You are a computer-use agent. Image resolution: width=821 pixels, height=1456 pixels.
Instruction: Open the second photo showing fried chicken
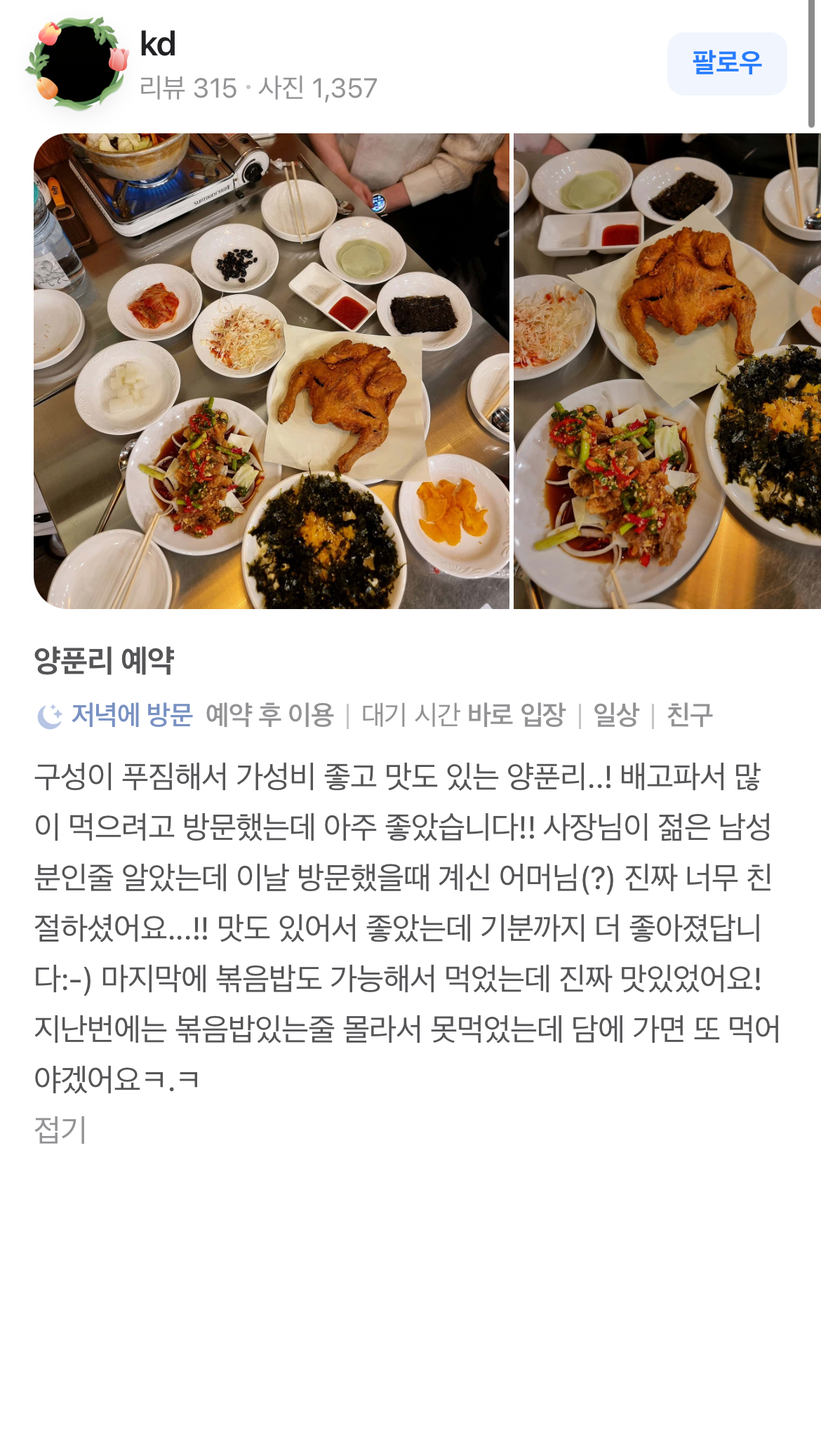pos(667,370)
